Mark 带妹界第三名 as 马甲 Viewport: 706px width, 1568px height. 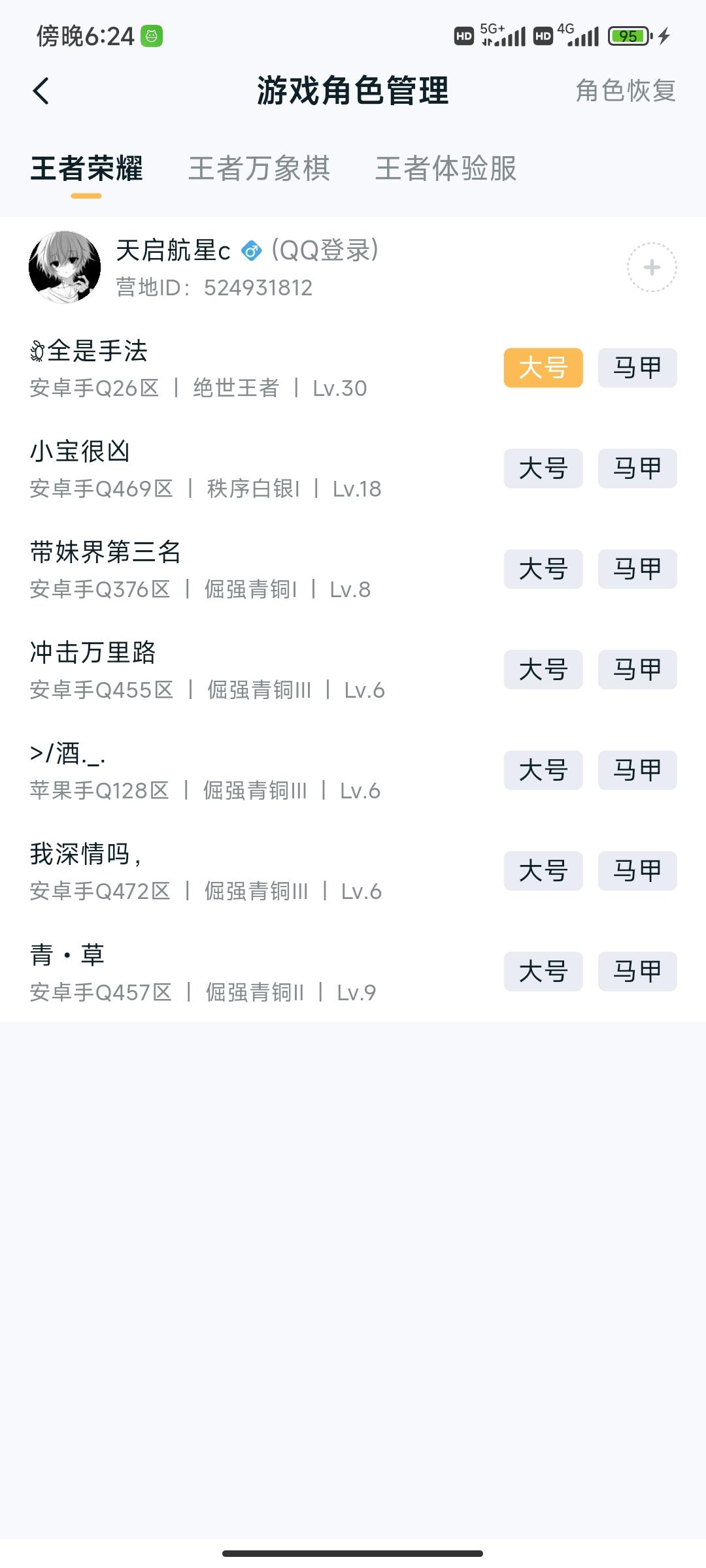637,569
